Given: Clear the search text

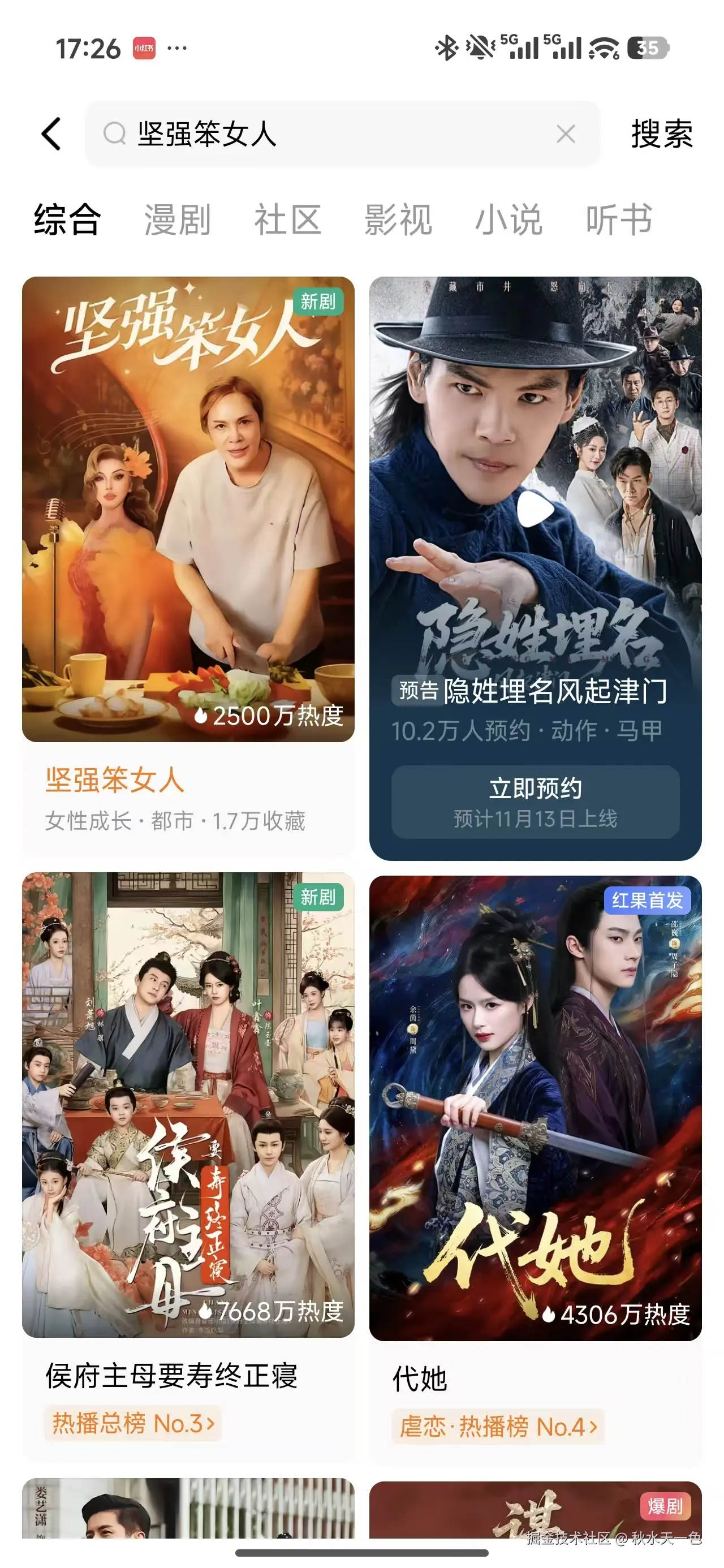Looking at the screenshot, I should point(566,134).
